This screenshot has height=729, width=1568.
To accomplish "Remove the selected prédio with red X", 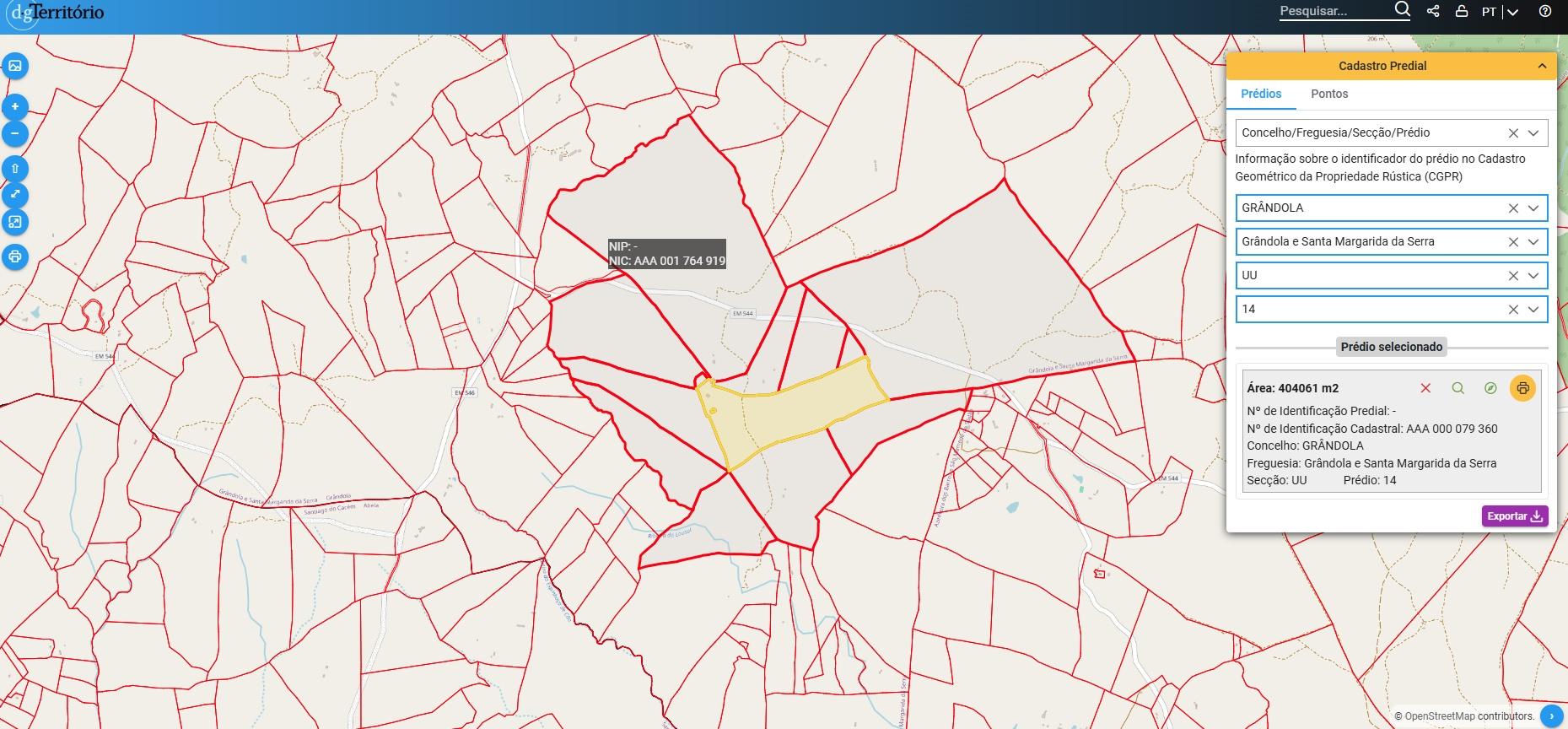I will 1425,388.
